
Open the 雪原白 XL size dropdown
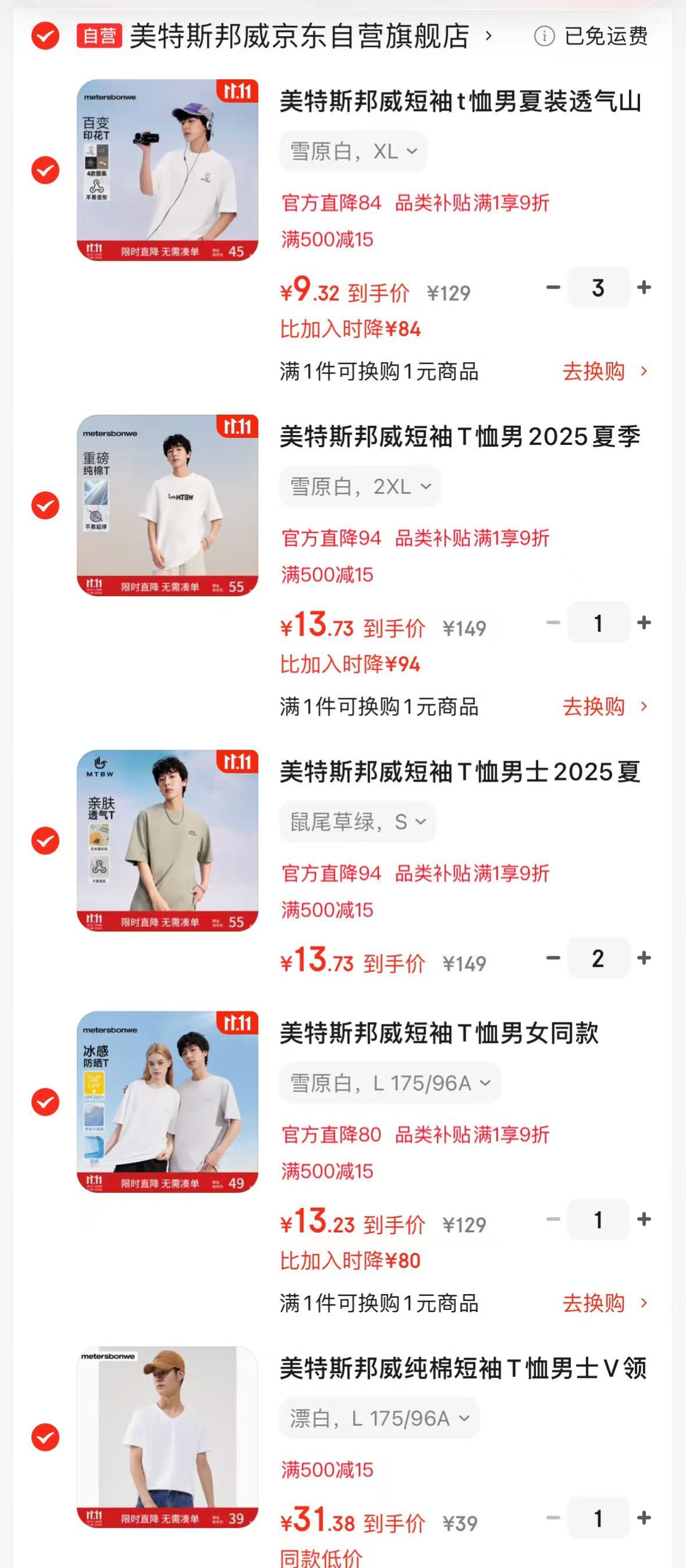coord(353,152)
